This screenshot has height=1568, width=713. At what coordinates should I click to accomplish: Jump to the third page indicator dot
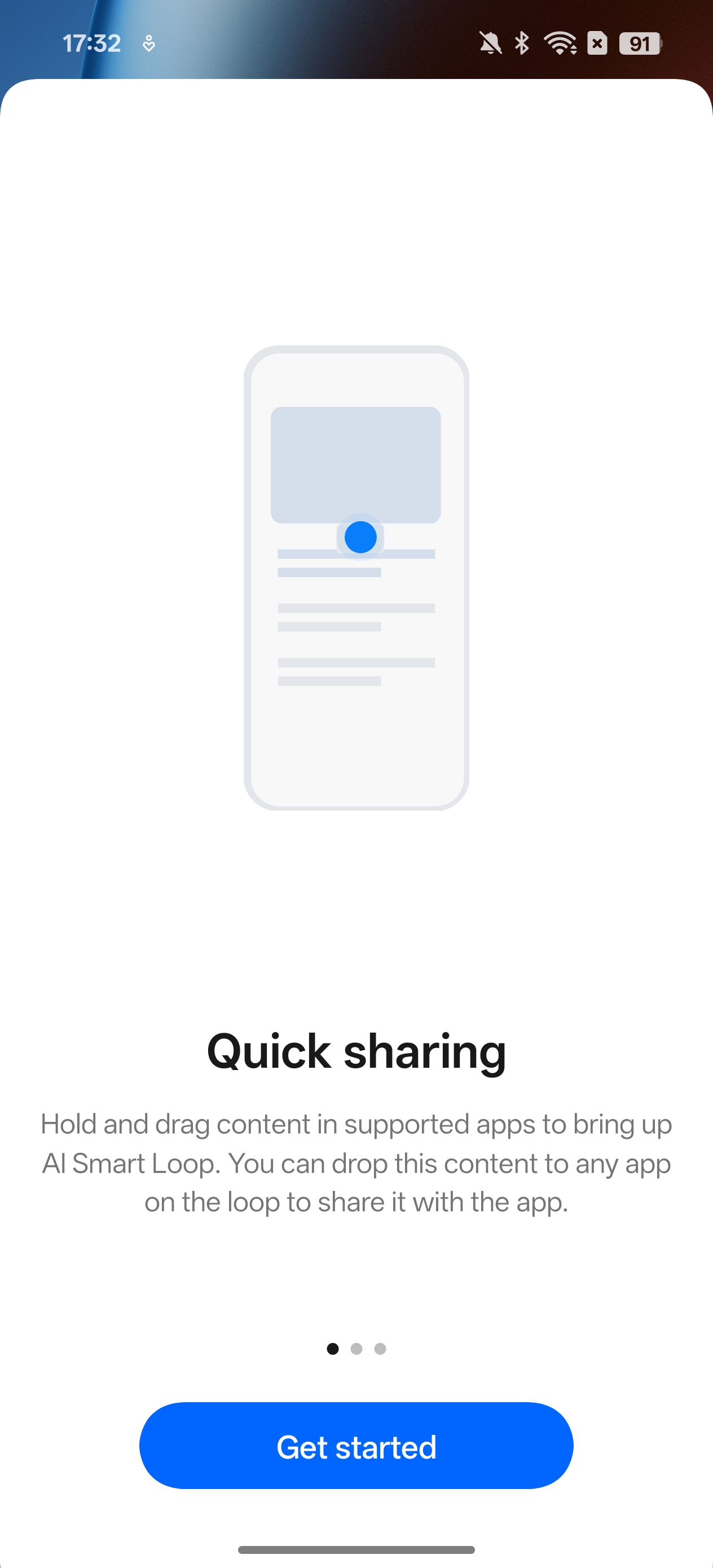click(380, 1349)
